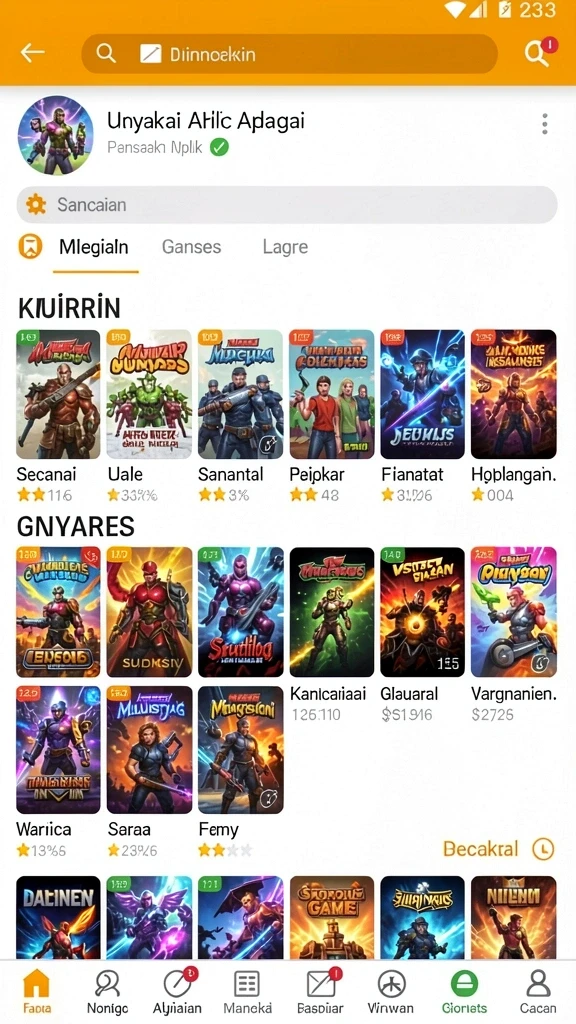Tap the Diinnoekin search field
The width and height of the screenshot is (576, 1024).
click(x=289, y=54)
